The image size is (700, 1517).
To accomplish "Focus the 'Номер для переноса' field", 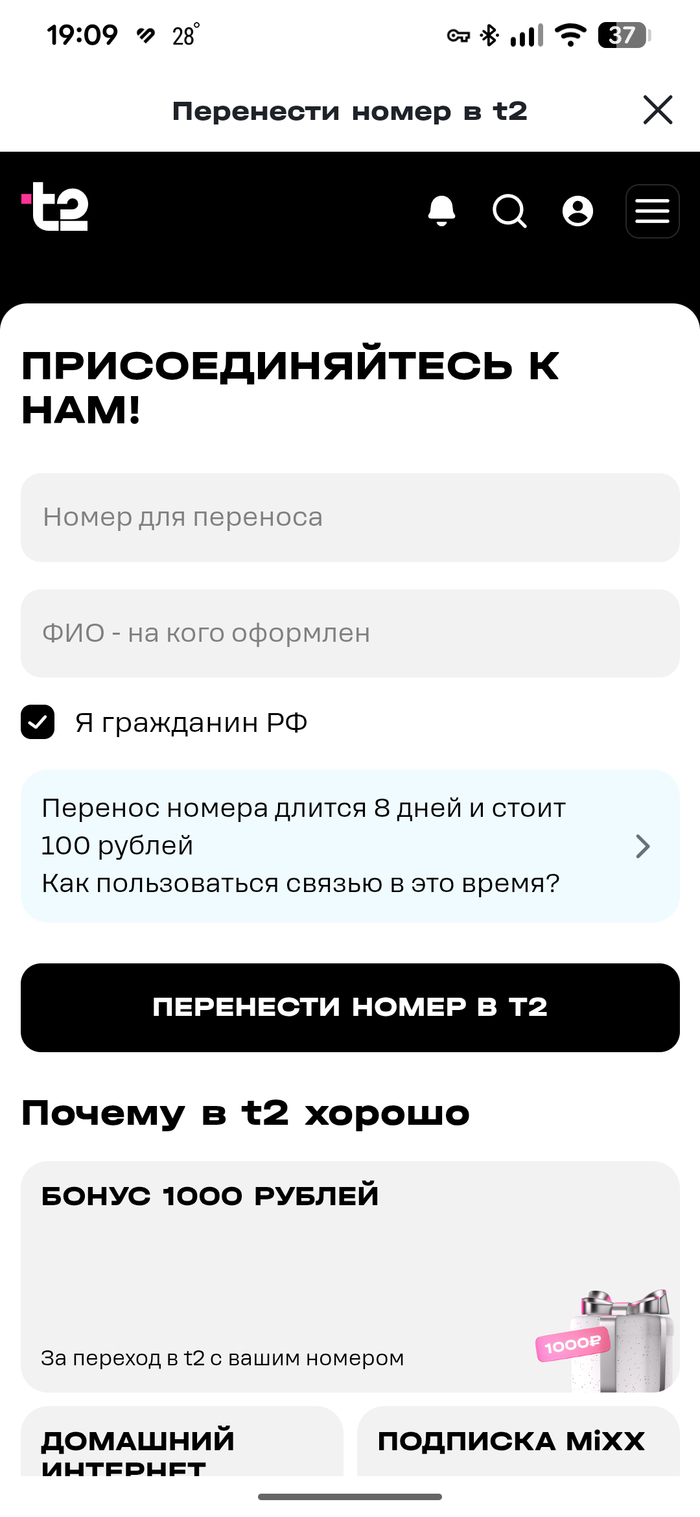I will (350, 517).
